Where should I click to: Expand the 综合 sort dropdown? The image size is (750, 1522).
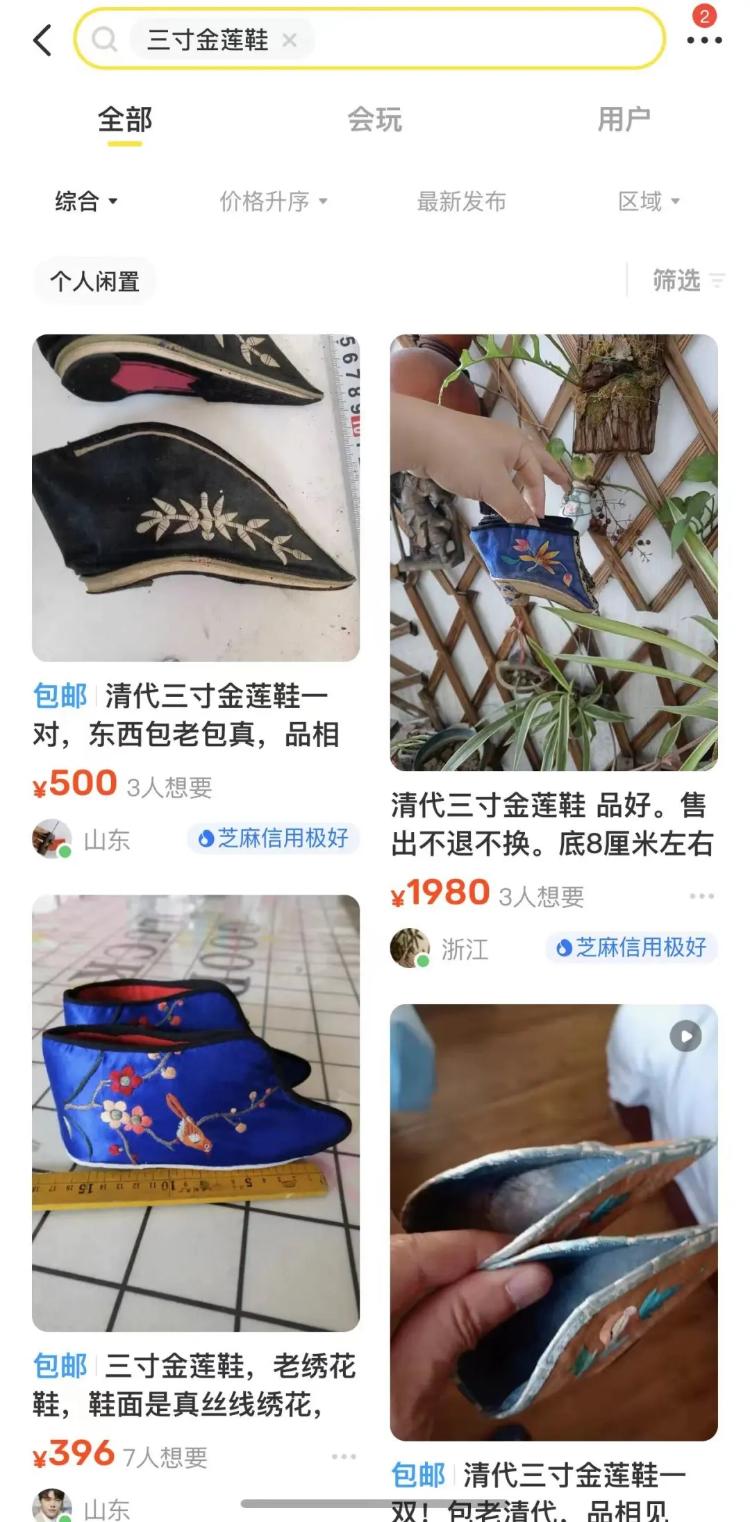coord(87,201)
